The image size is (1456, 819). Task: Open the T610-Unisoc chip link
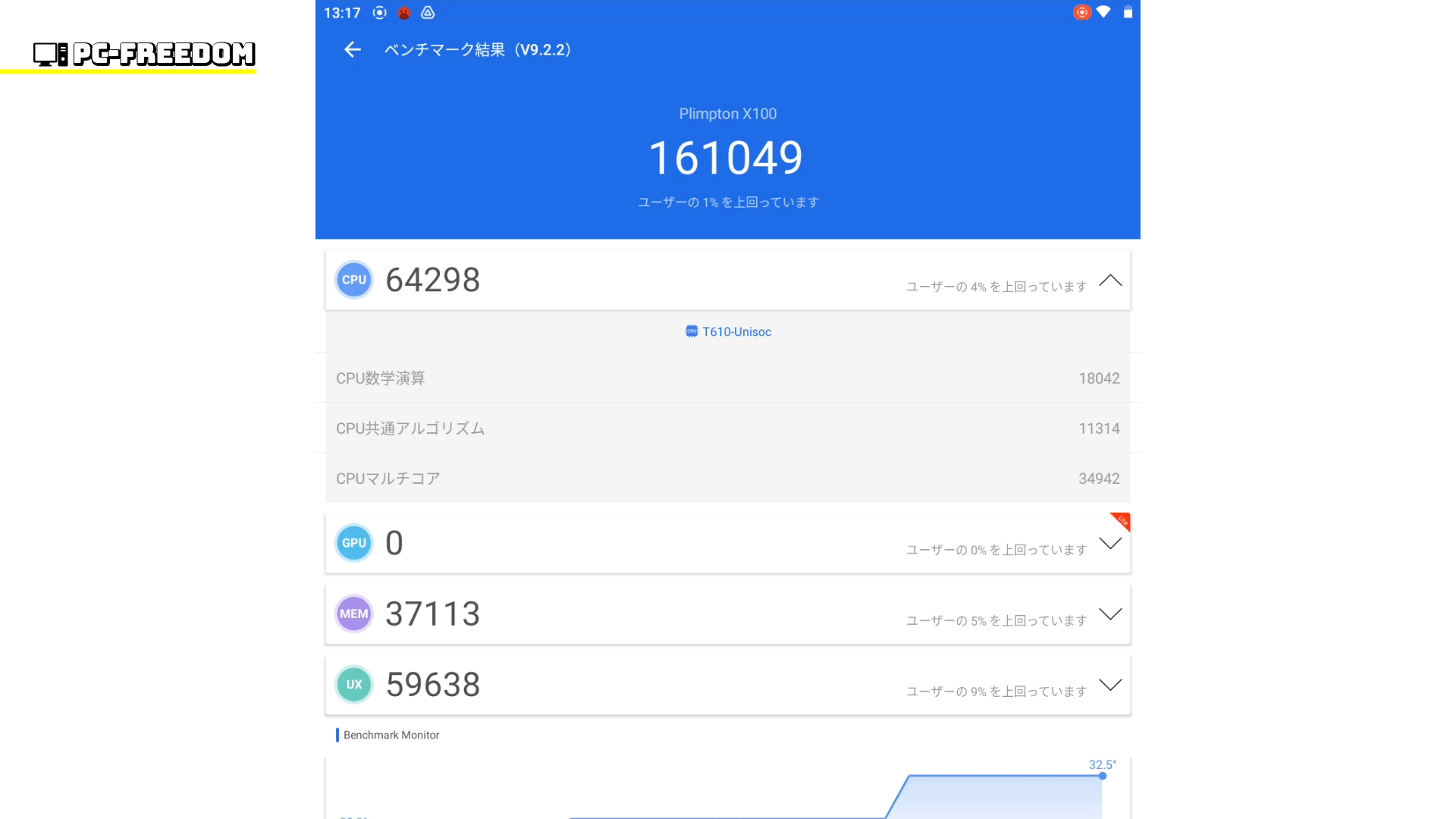pos(728,331)
